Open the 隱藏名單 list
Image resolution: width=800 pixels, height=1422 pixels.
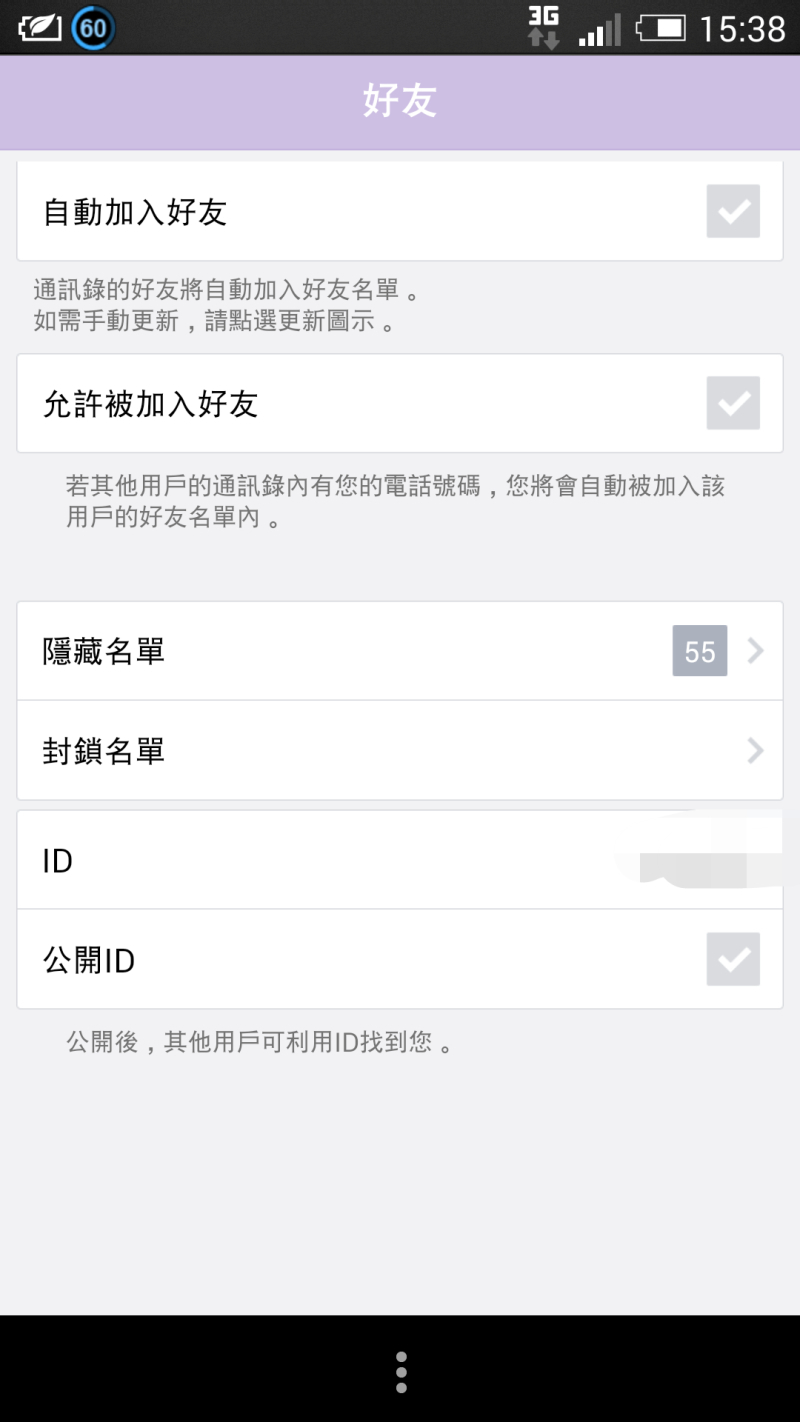400,651
